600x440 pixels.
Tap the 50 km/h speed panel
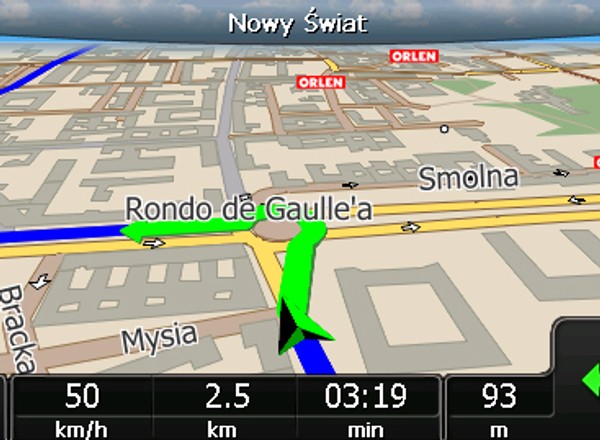(x=81, y=408)
